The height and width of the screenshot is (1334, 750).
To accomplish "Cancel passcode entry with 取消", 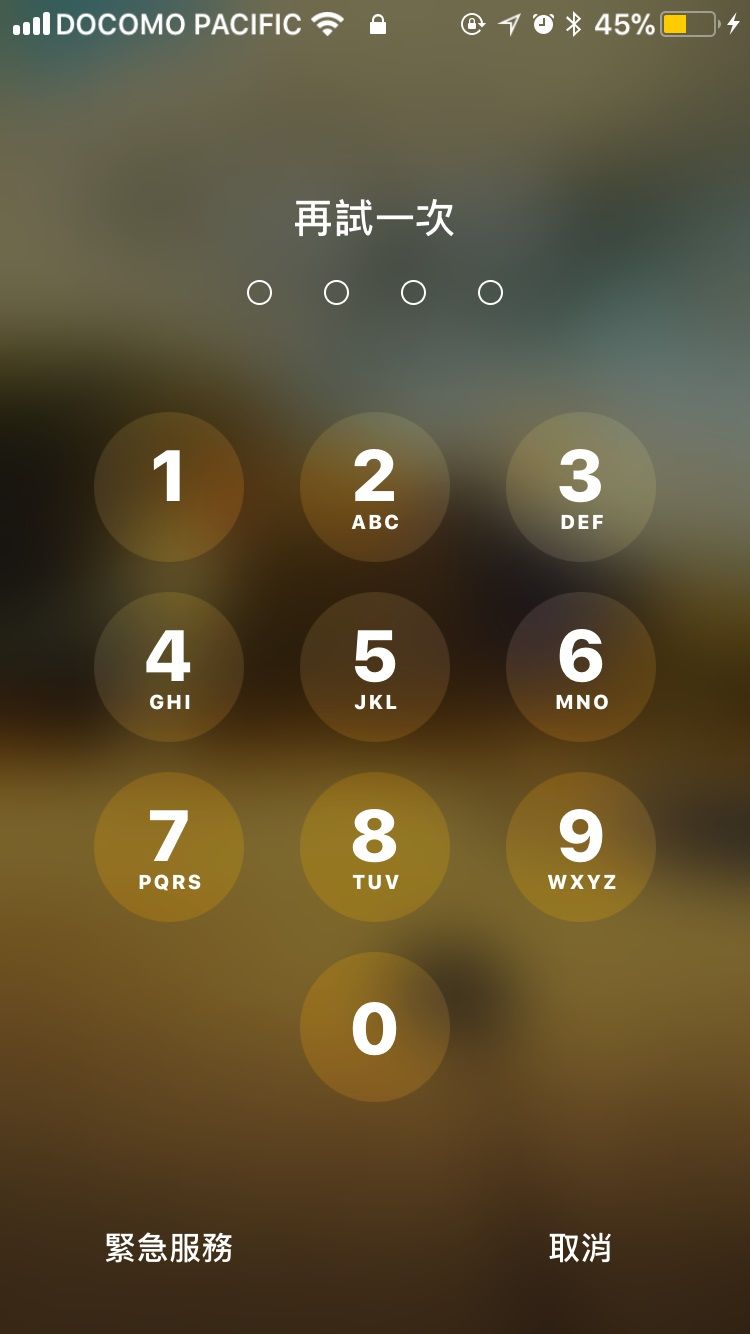I will pos(580,1247).
